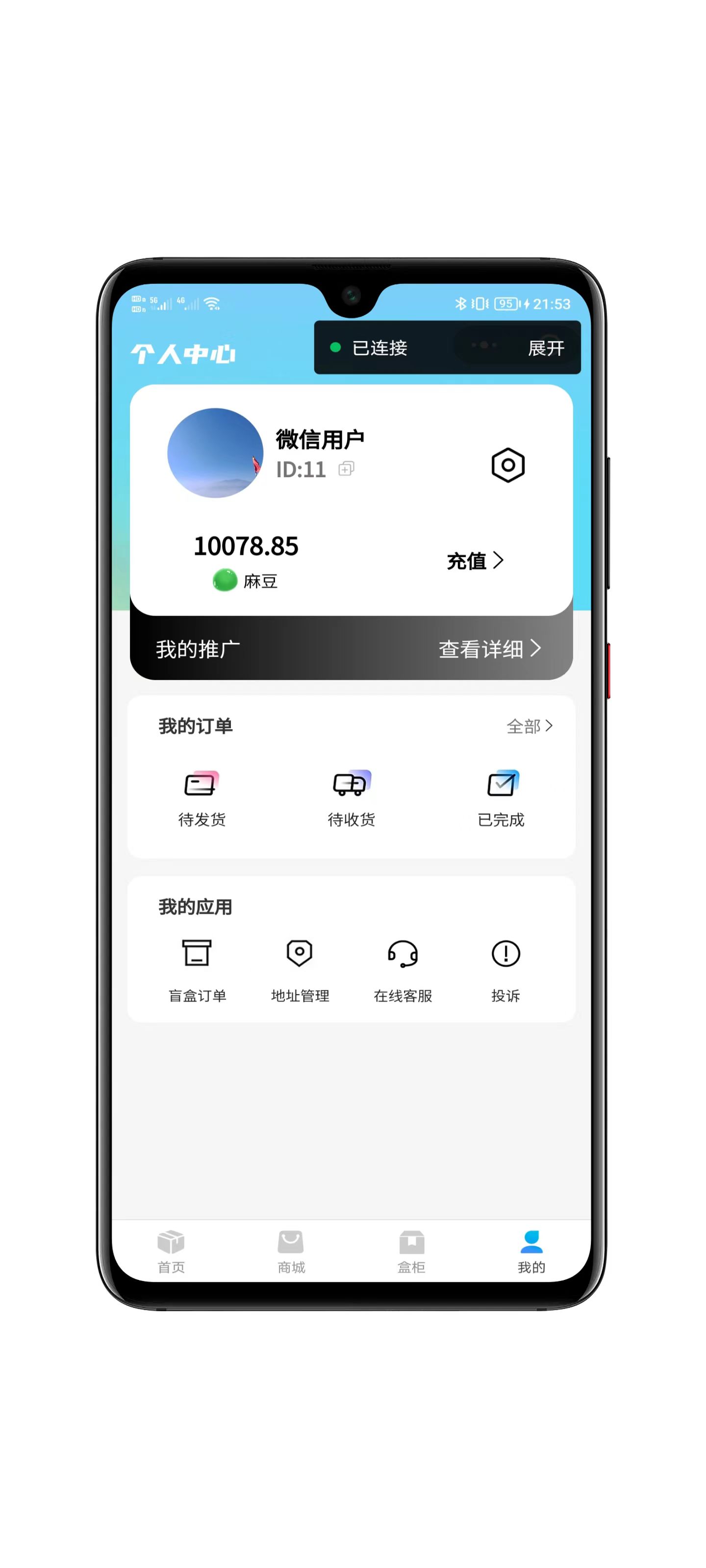Open 盲盒订单 blind box orders
Viewport: 706px width, 1568px height.
(x=197, y=970)
